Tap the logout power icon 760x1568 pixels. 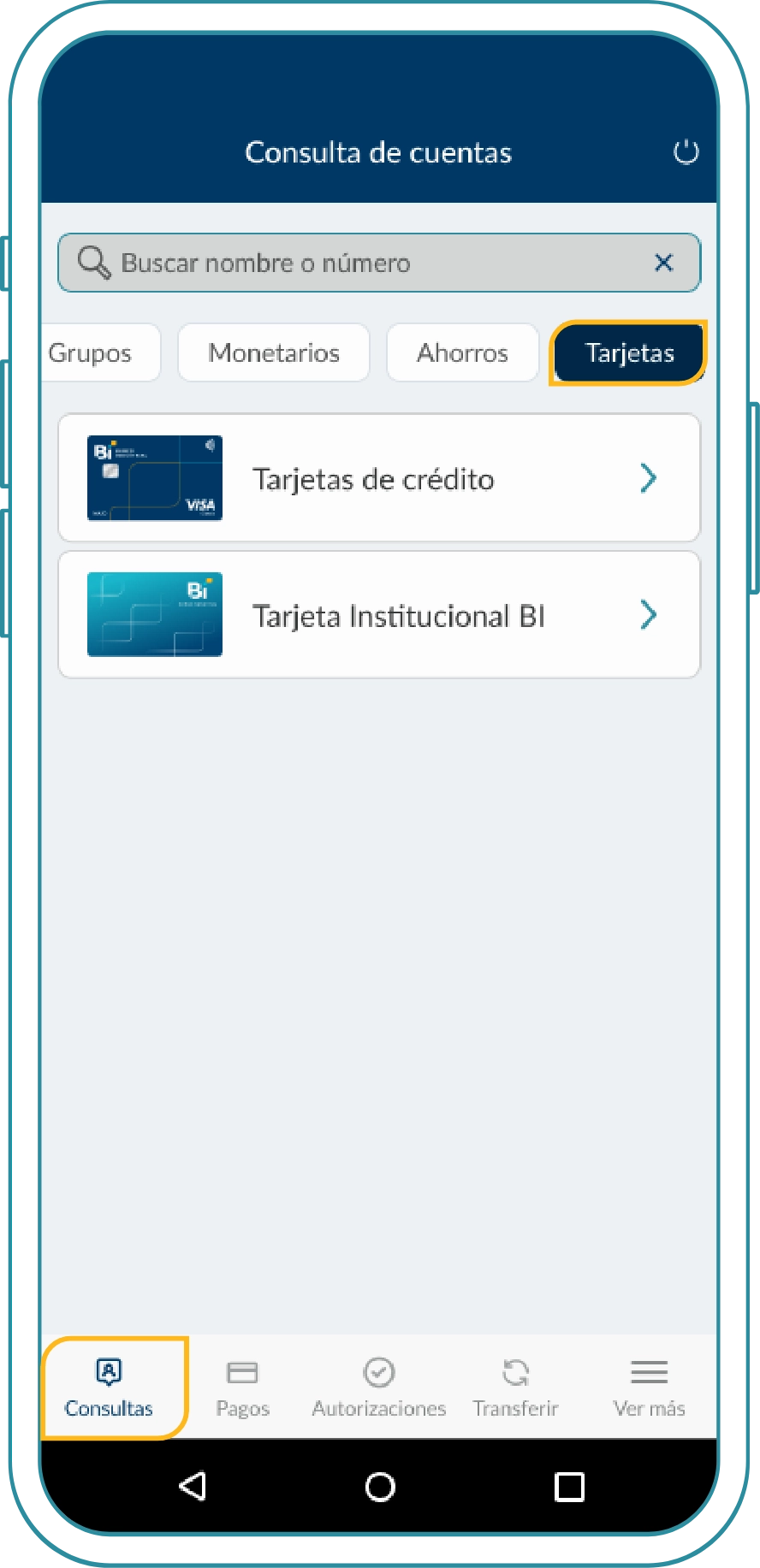click(x=686, y=152)
